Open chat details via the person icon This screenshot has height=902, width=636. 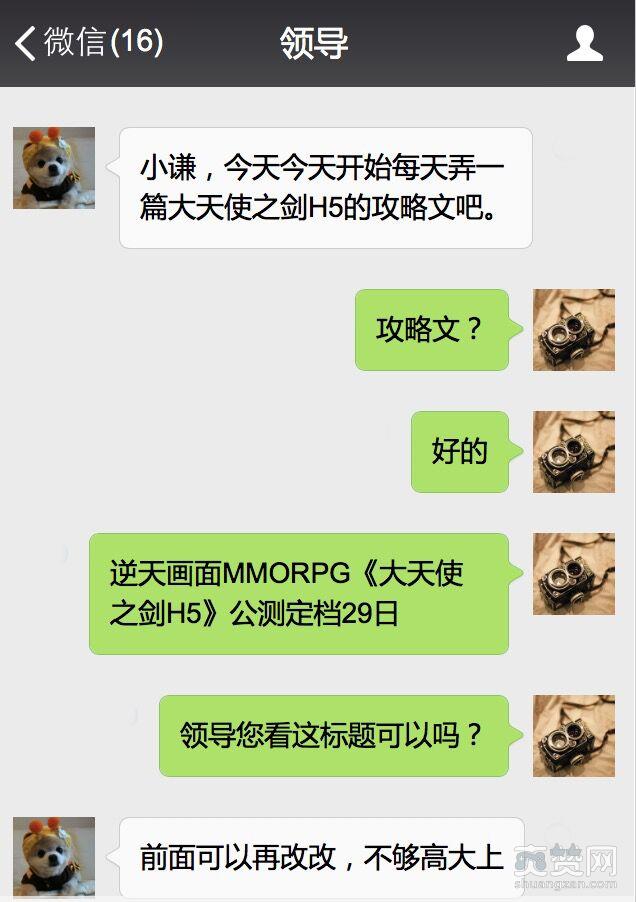[x=585, y=43]
